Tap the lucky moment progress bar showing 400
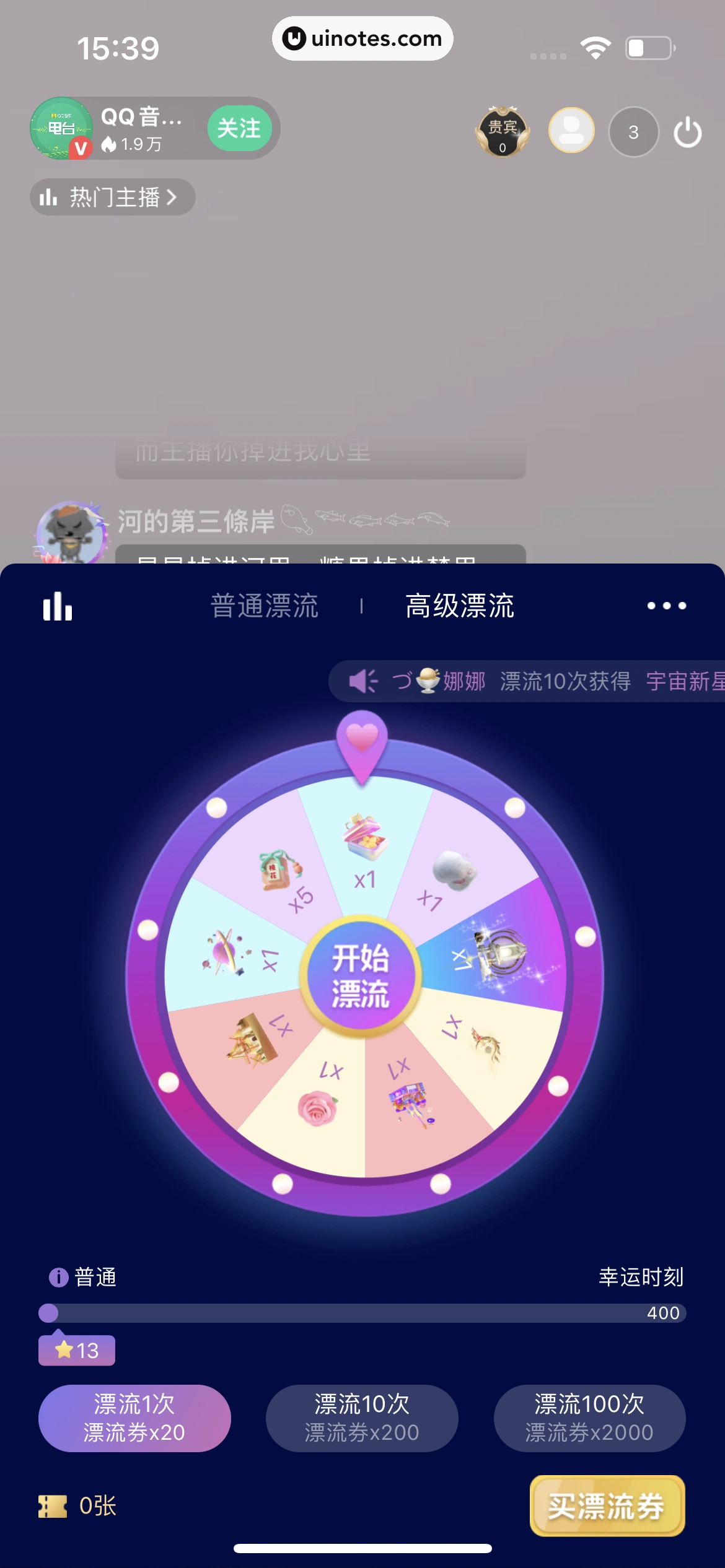725x1568 pixels. pyautogui.click(x=362, y=1312)
